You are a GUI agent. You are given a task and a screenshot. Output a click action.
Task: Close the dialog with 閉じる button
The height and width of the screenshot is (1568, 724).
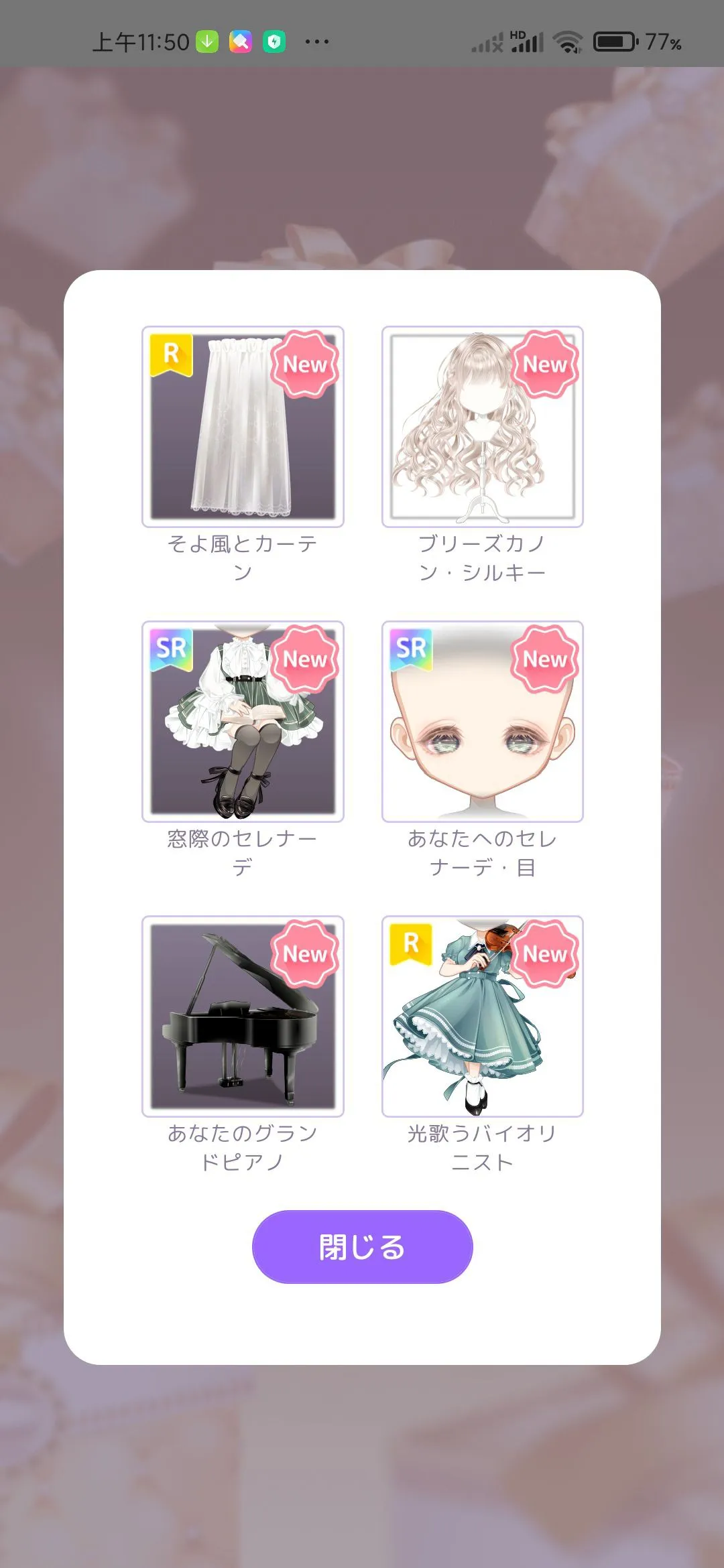click(x=362, y=1247)
